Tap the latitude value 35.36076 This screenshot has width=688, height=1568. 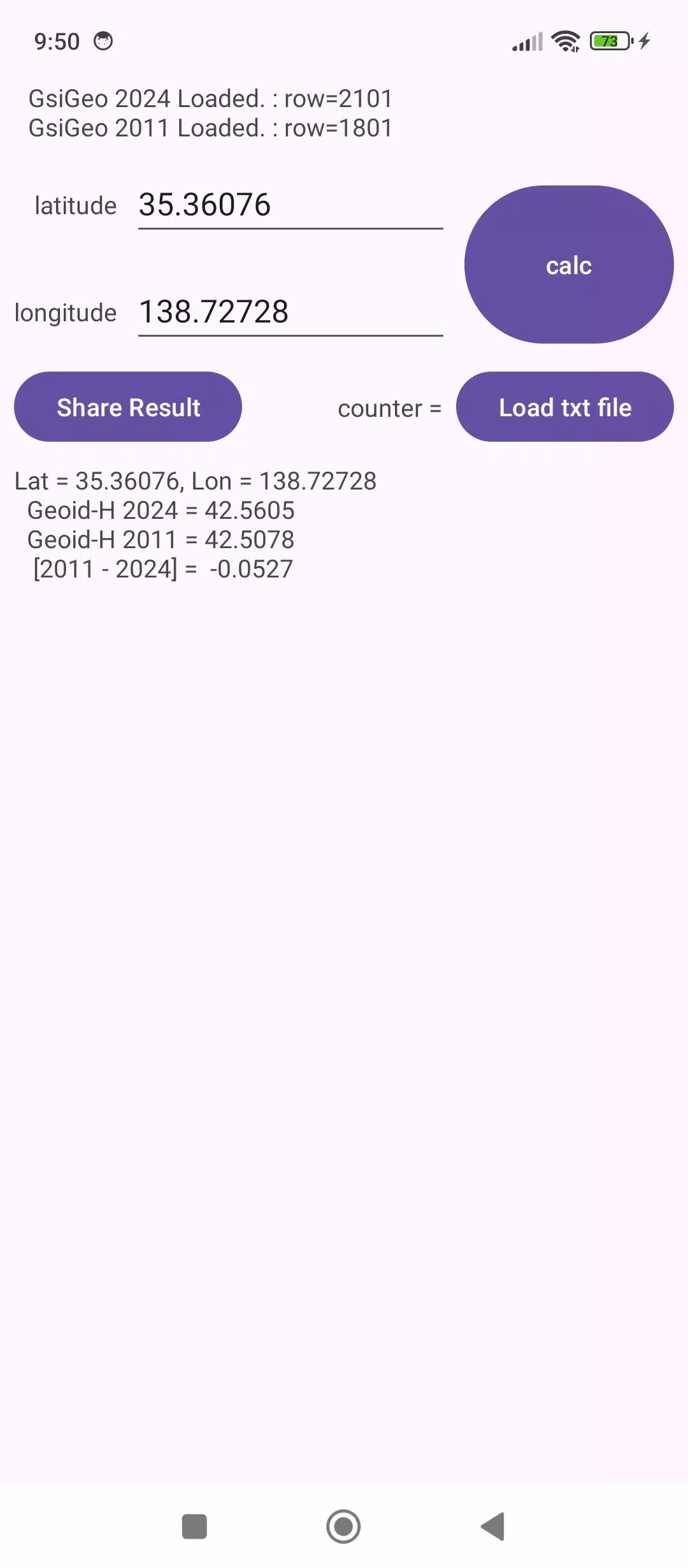coord(205,205)
